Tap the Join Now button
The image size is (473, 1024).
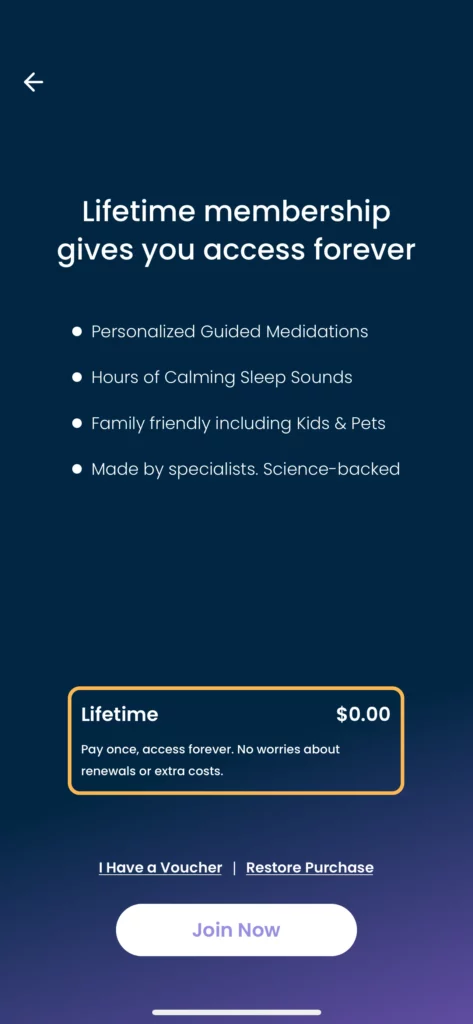[x=236, y=930]
